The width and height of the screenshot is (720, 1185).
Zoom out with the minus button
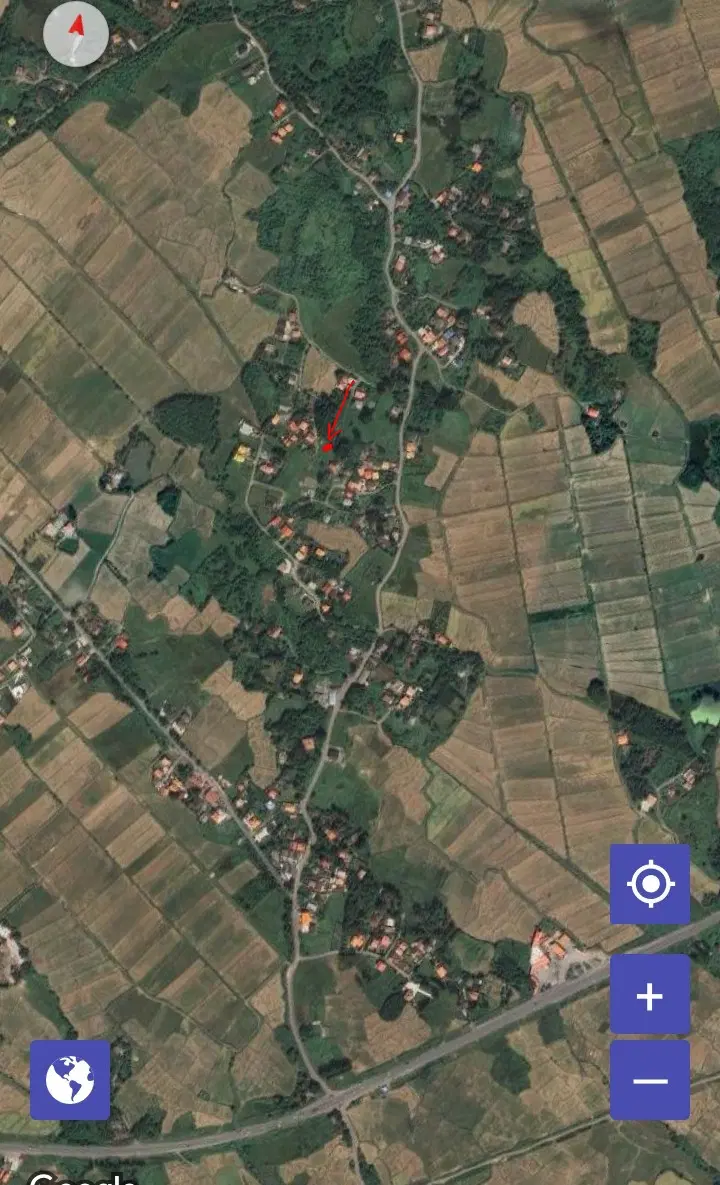650,1080
